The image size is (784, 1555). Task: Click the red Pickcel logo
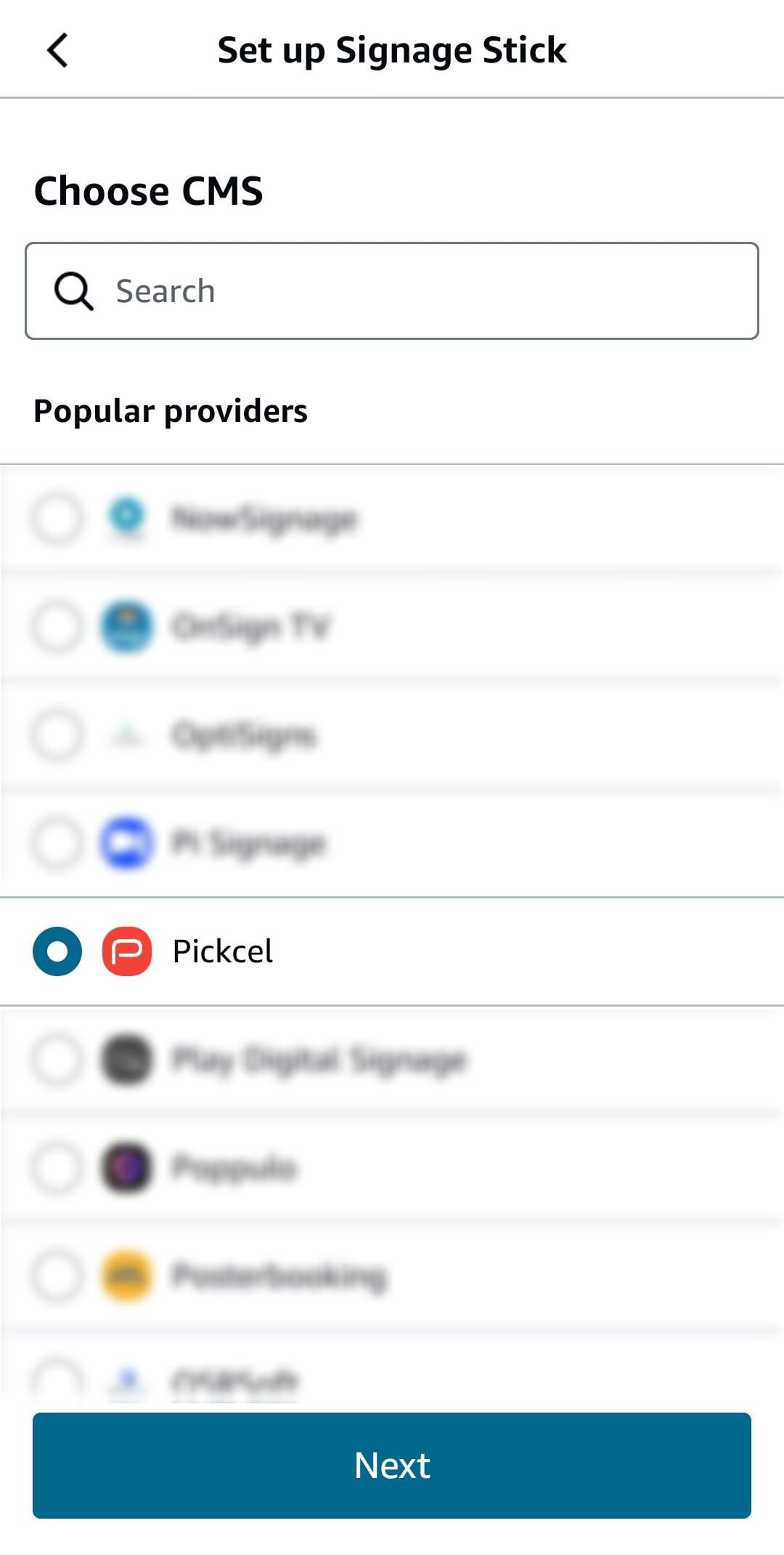[x=126, y=951]
